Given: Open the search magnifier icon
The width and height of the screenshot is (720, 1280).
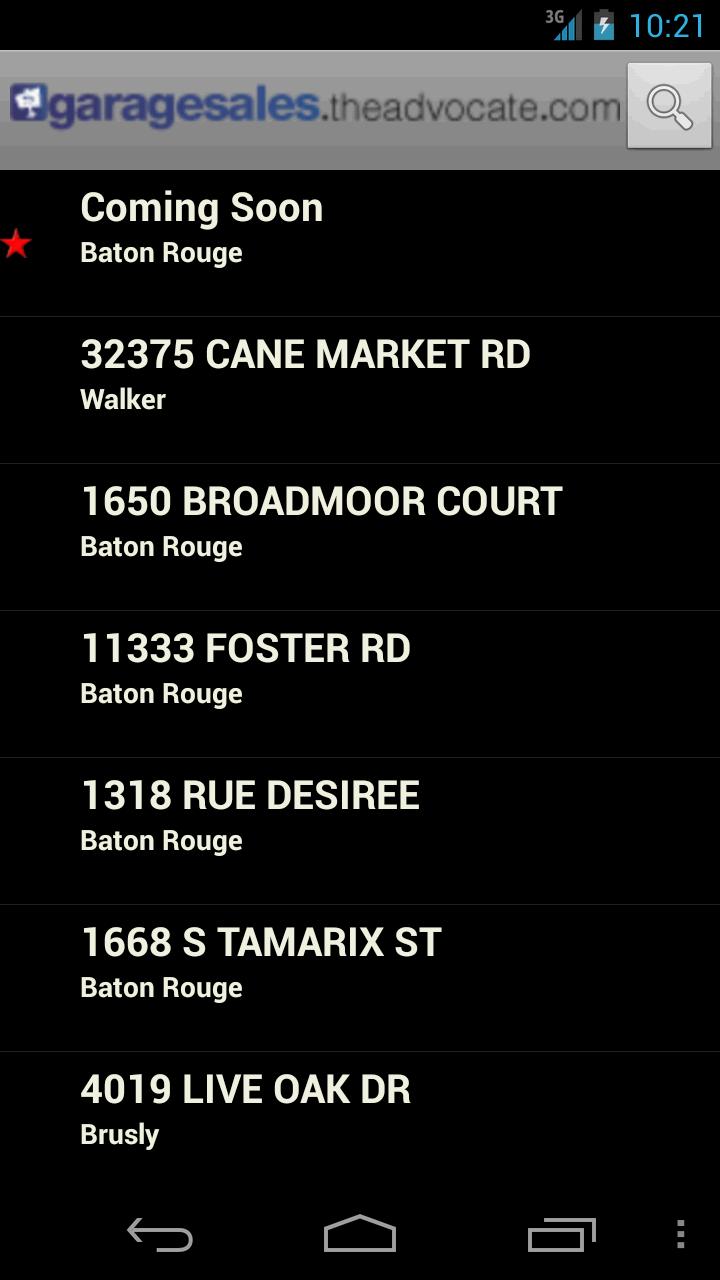Looking at the screenshot, I should click(669, 105).
